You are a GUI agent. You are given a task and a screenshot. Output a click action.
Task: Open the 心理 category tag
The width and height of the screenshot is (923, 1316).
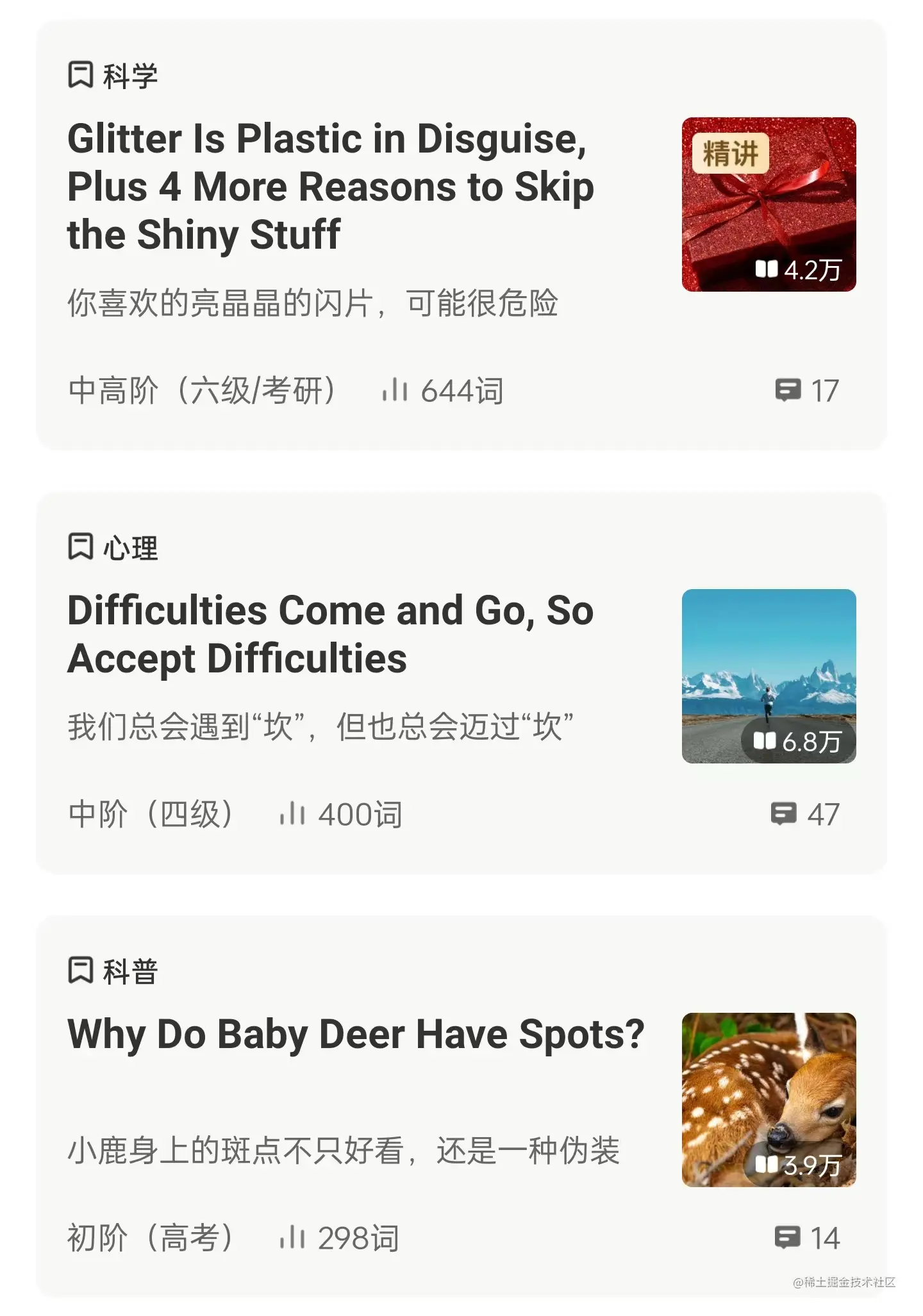click(113, 548)
